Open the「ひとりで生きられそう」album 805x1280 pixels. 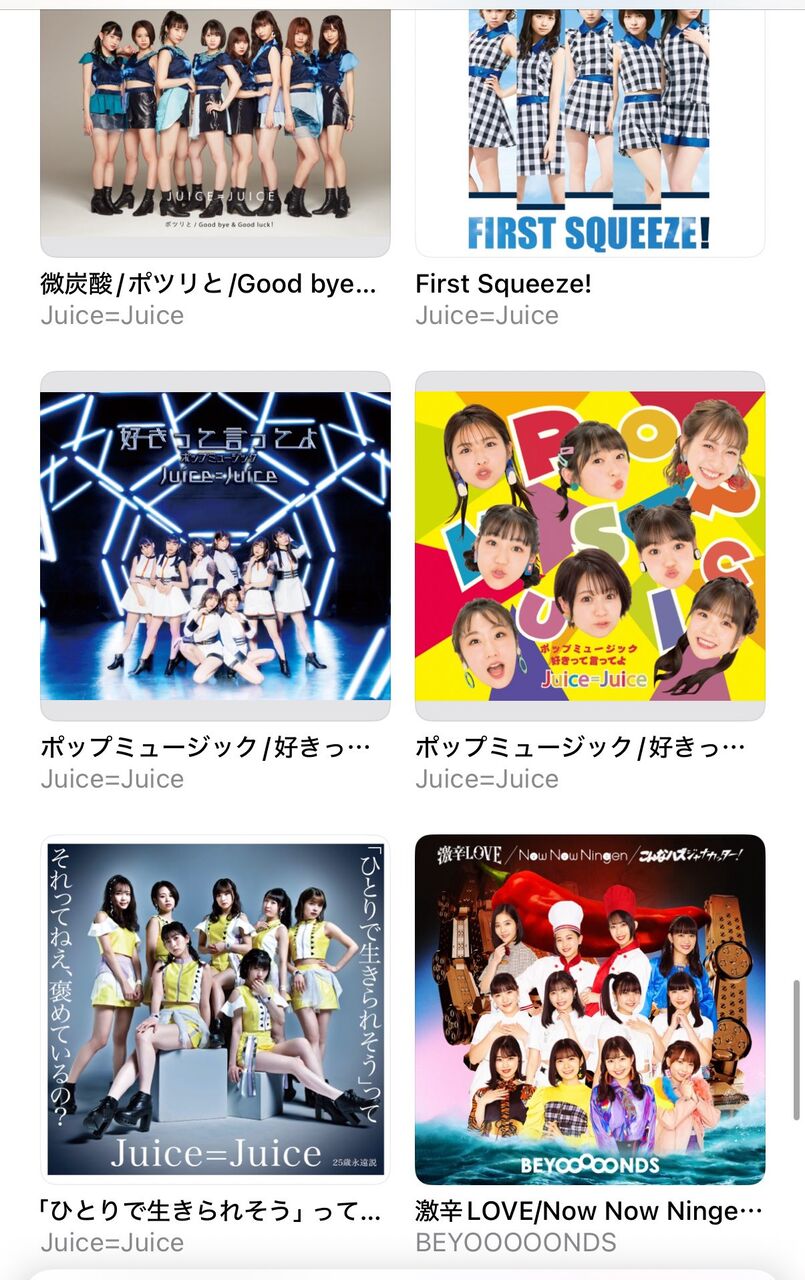pyautogui.click(x=215, y=1010)
